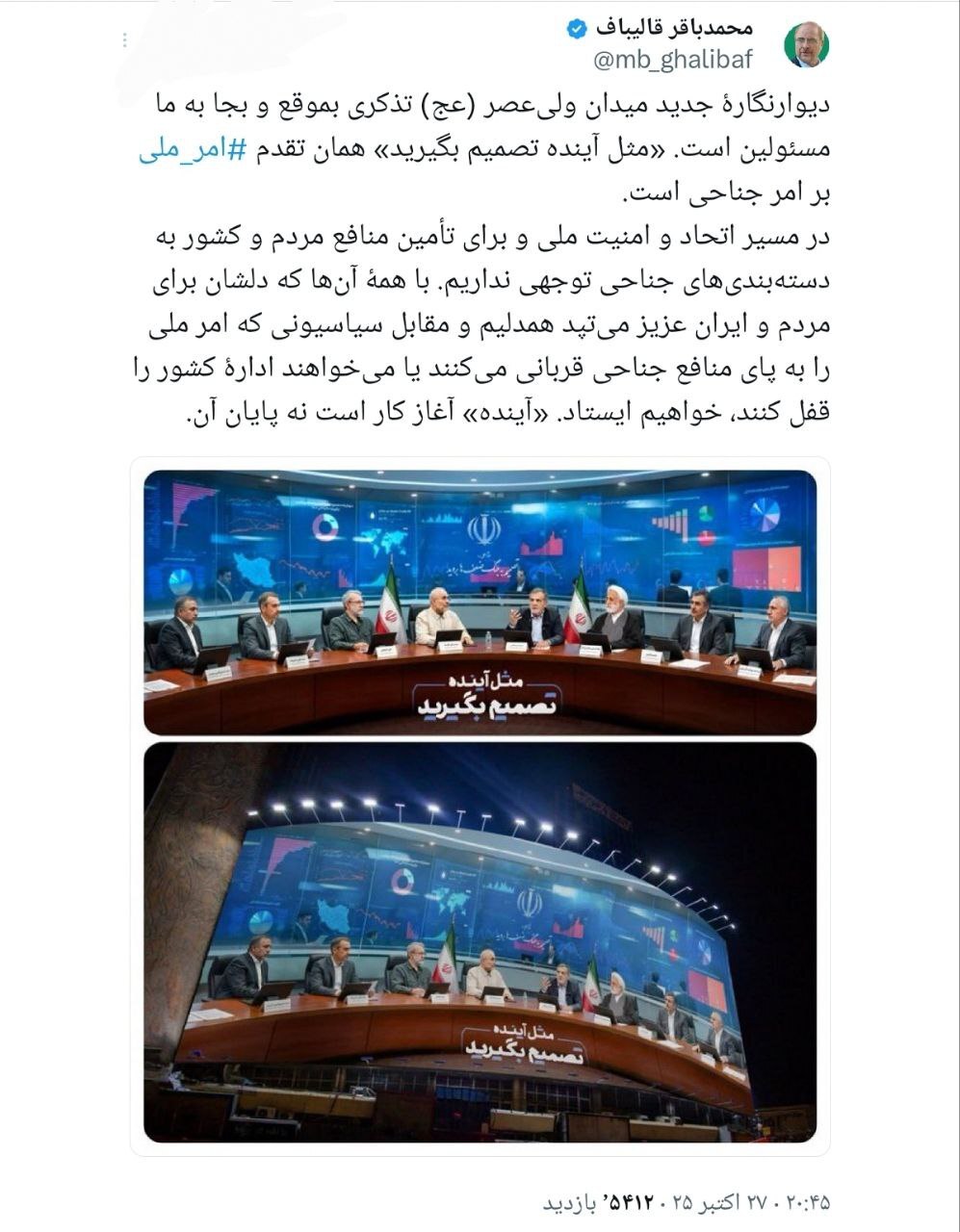Open the @mb_ghalibaf profile handle

coord(674,60)
